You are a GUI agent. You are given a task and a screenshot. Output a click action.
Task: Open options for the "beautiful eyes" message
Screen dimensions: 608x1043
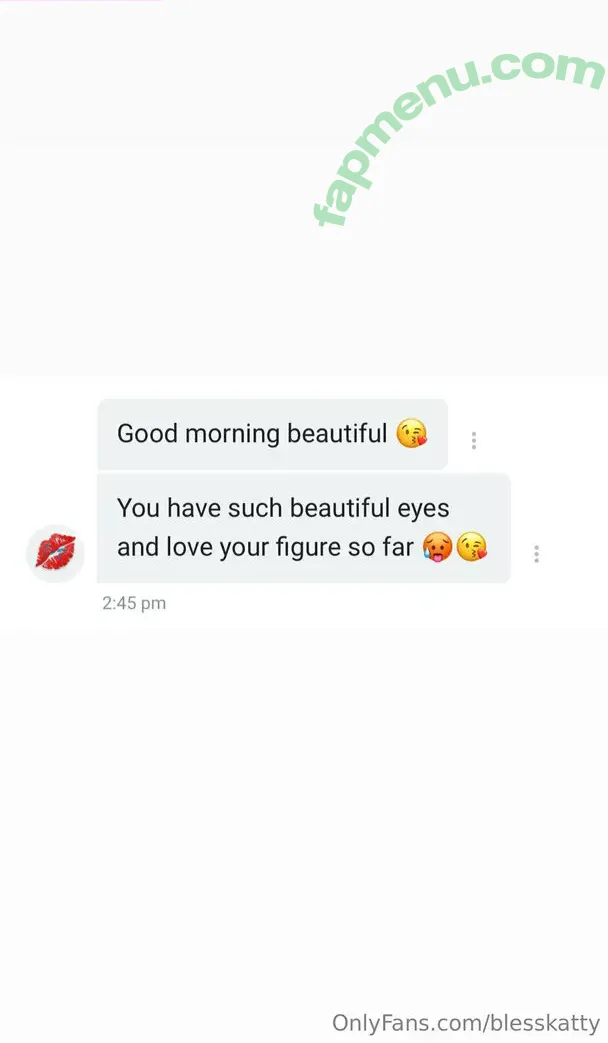pos(537,554)
